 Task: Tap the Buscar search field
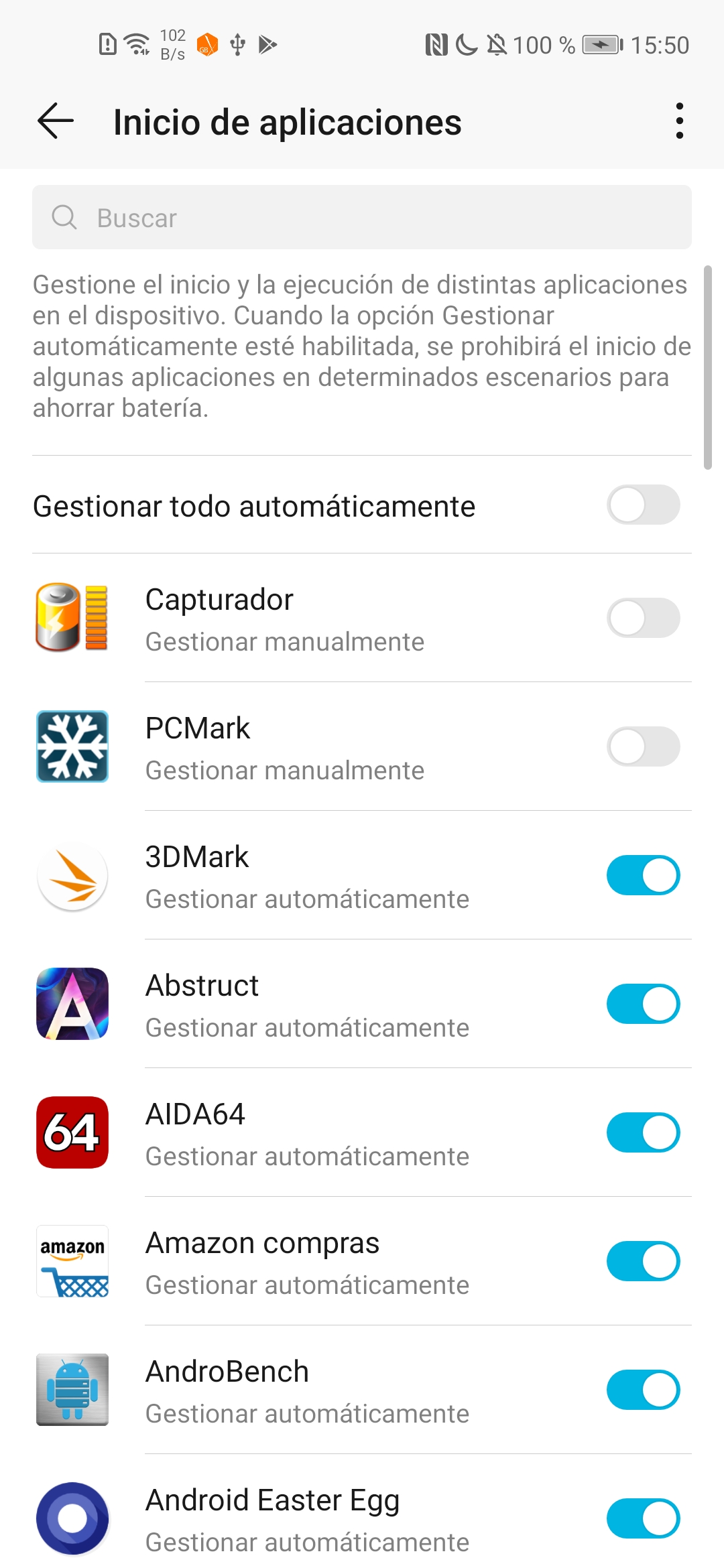tap(362, 217)
